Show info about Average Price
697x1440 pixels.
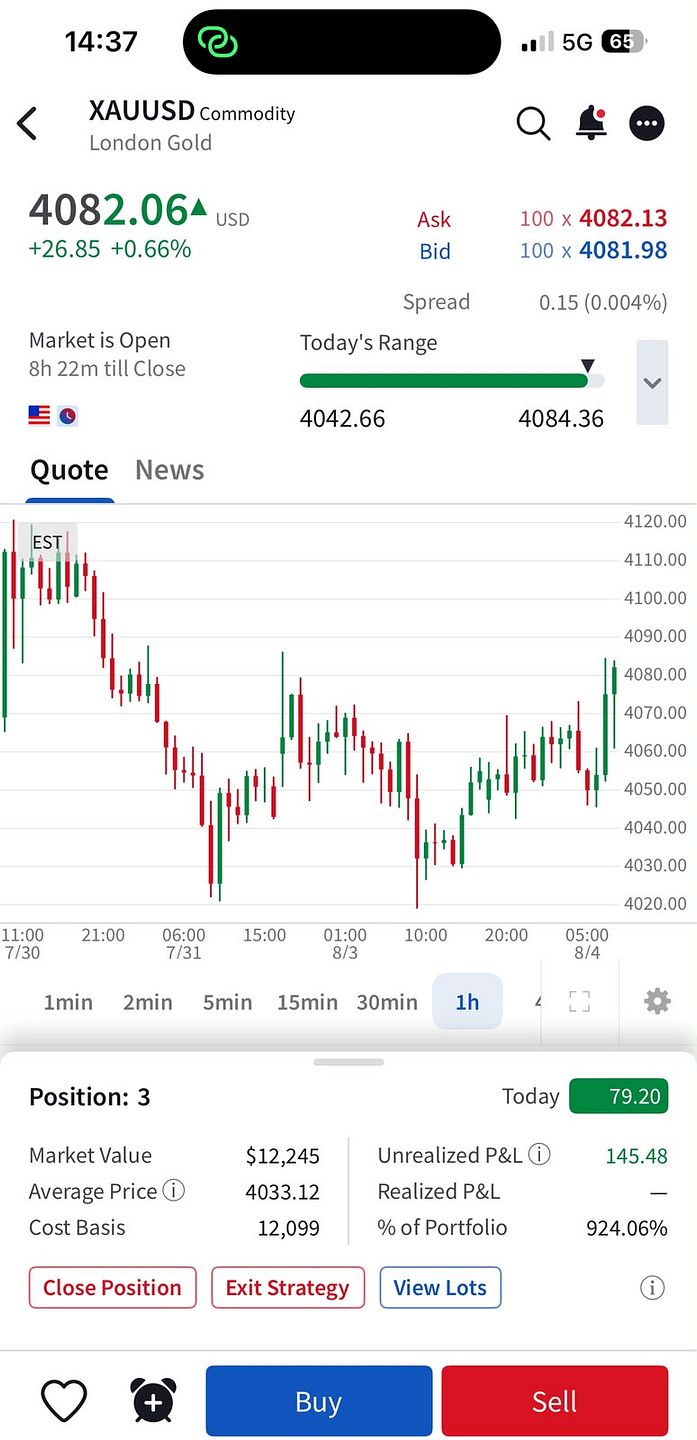coord(174,1191)
